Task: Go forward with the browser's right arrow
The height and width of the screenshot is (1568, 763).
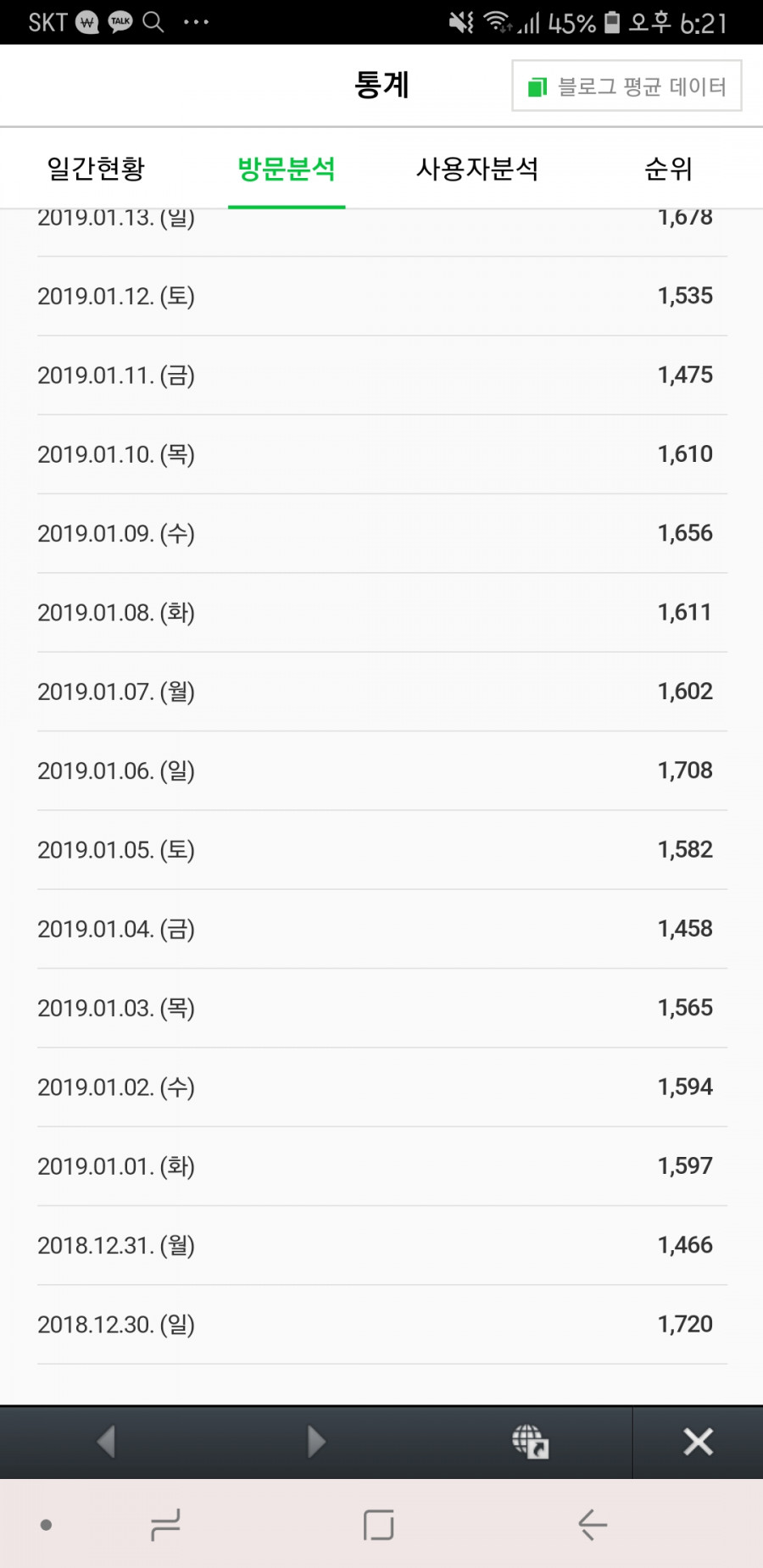Action: (316, 1441)
